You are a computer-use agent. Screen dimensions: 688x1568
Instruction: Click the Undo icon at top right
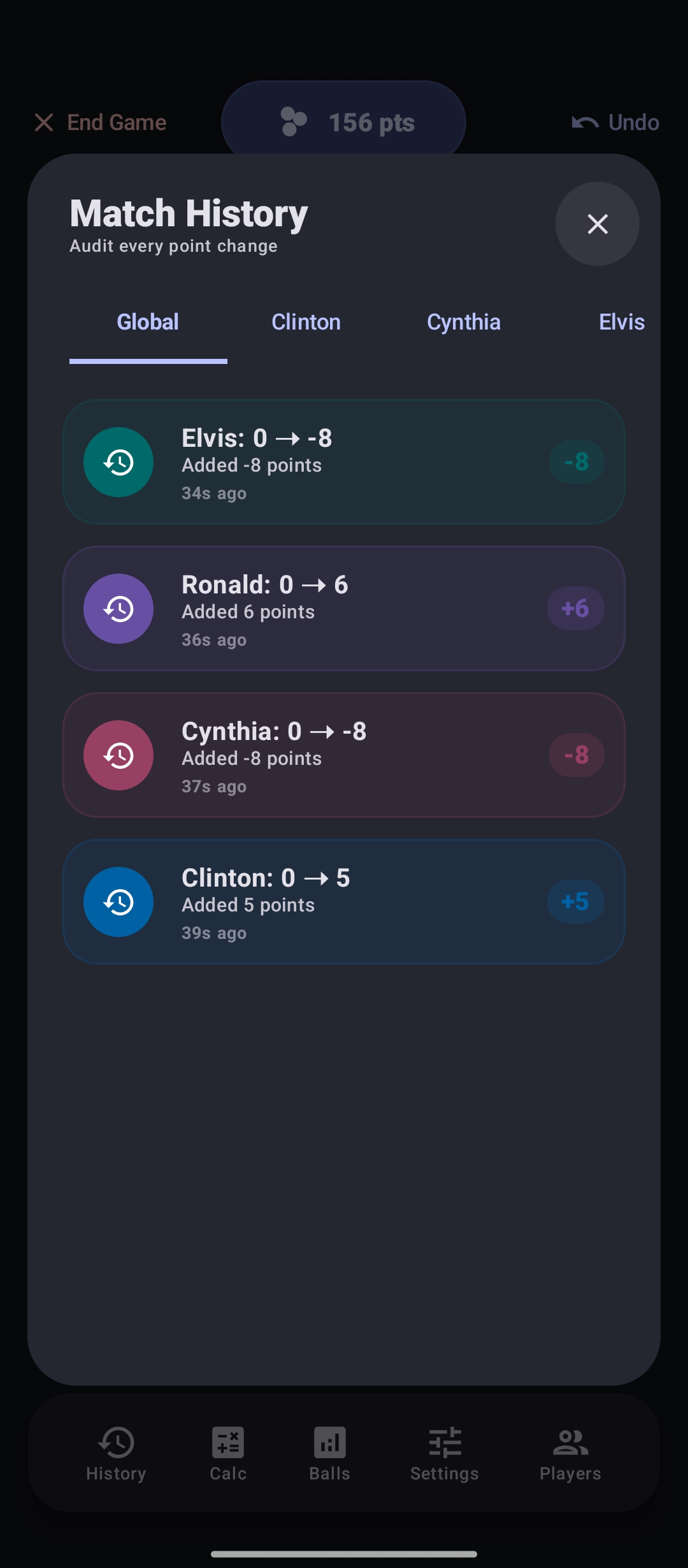tap(584, 122)
